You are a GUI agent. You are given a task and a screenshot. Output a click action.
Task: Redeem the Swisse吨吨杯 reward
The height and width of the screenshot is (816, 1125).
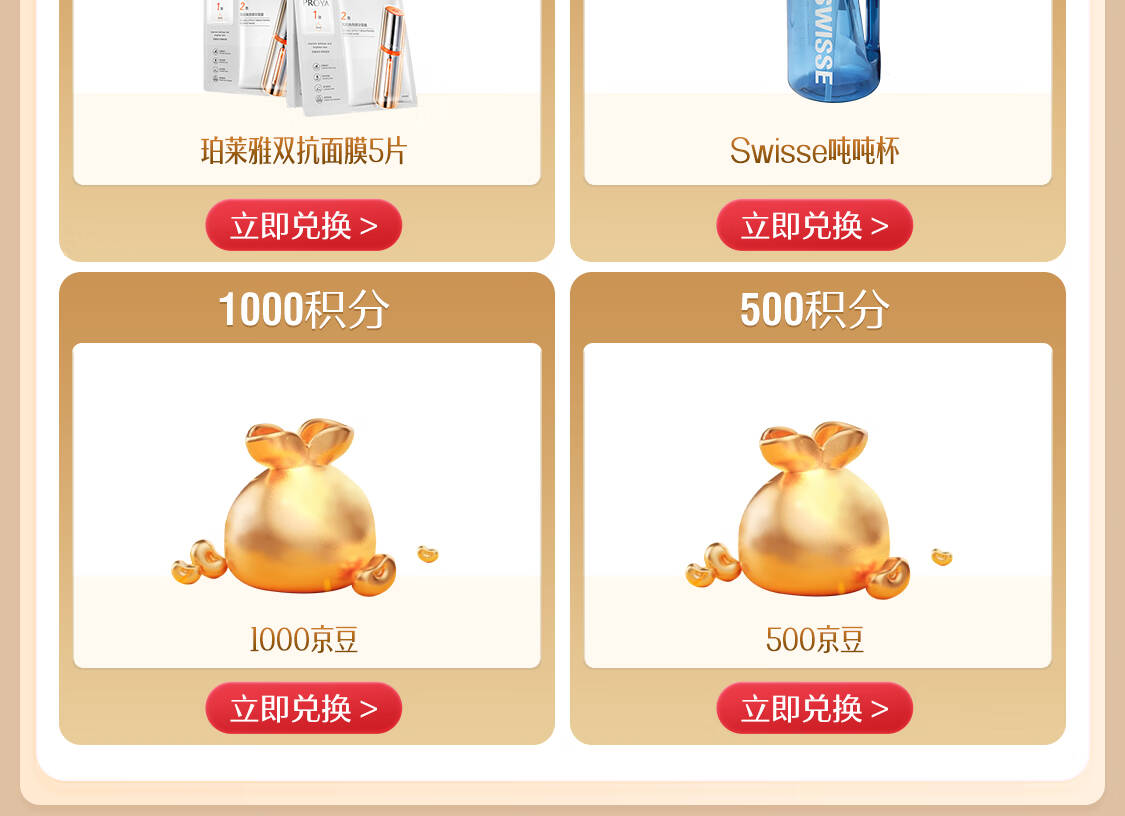pyautogui.click(x=814, y=226)
